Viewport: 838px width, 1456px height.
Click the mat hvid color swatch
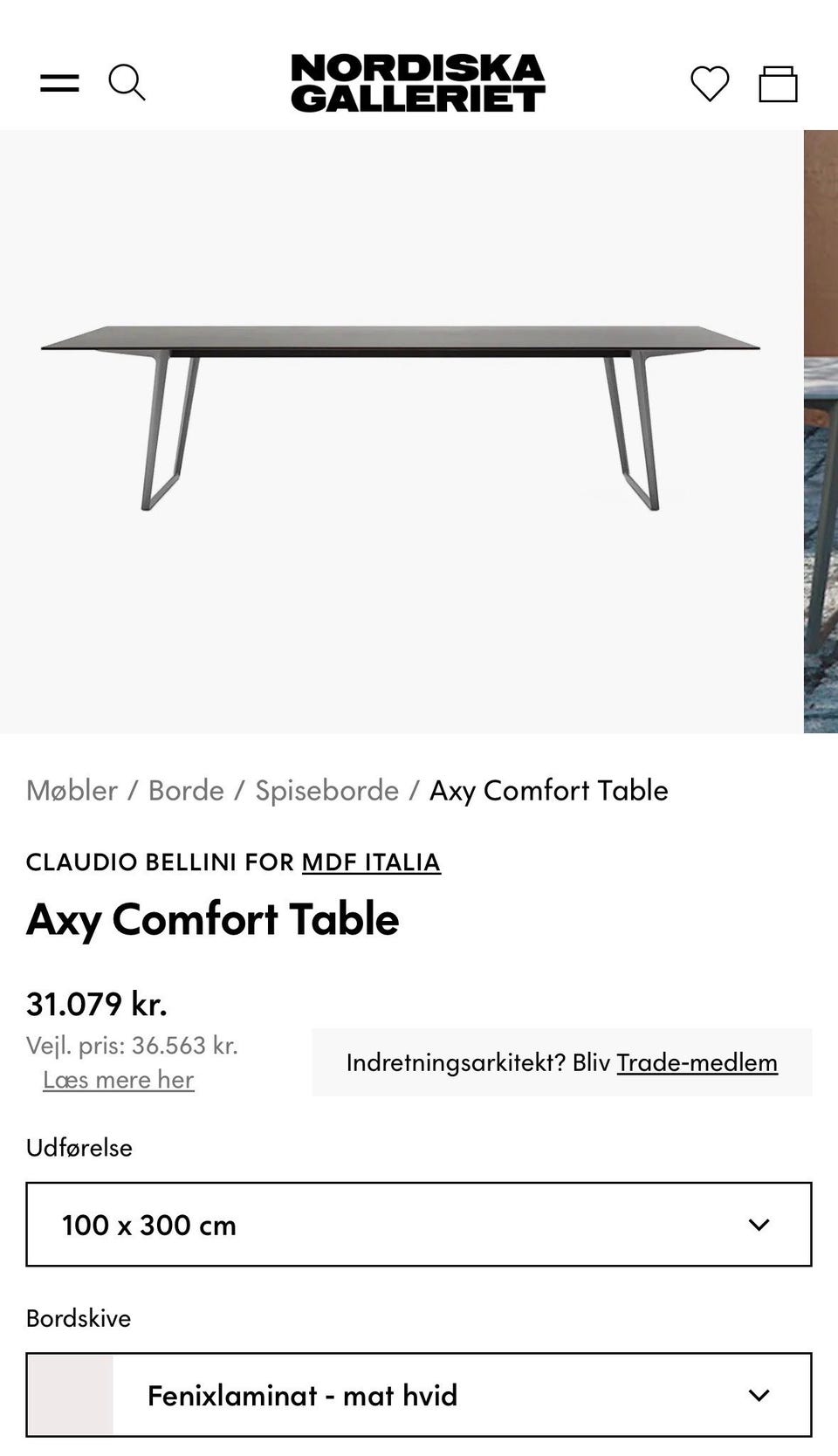point(71,1395)
